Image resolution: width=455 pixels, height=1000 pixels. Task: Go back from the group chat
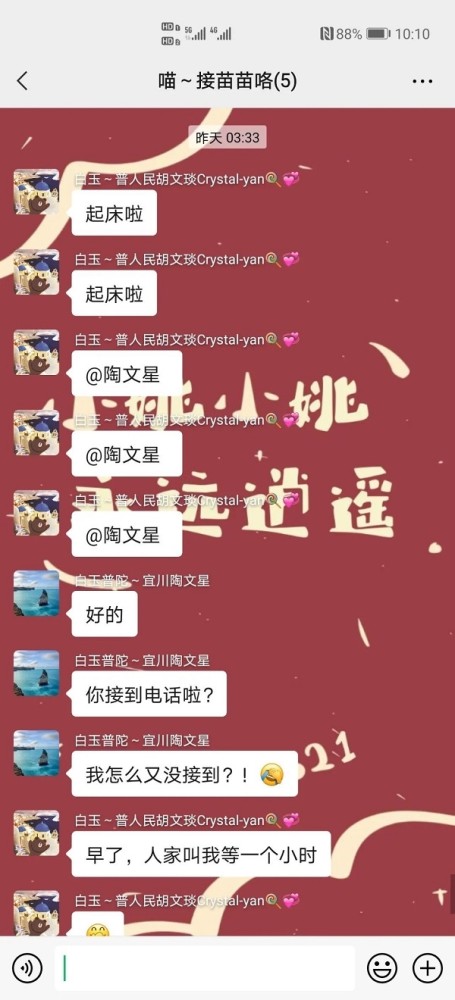point(22,82)
